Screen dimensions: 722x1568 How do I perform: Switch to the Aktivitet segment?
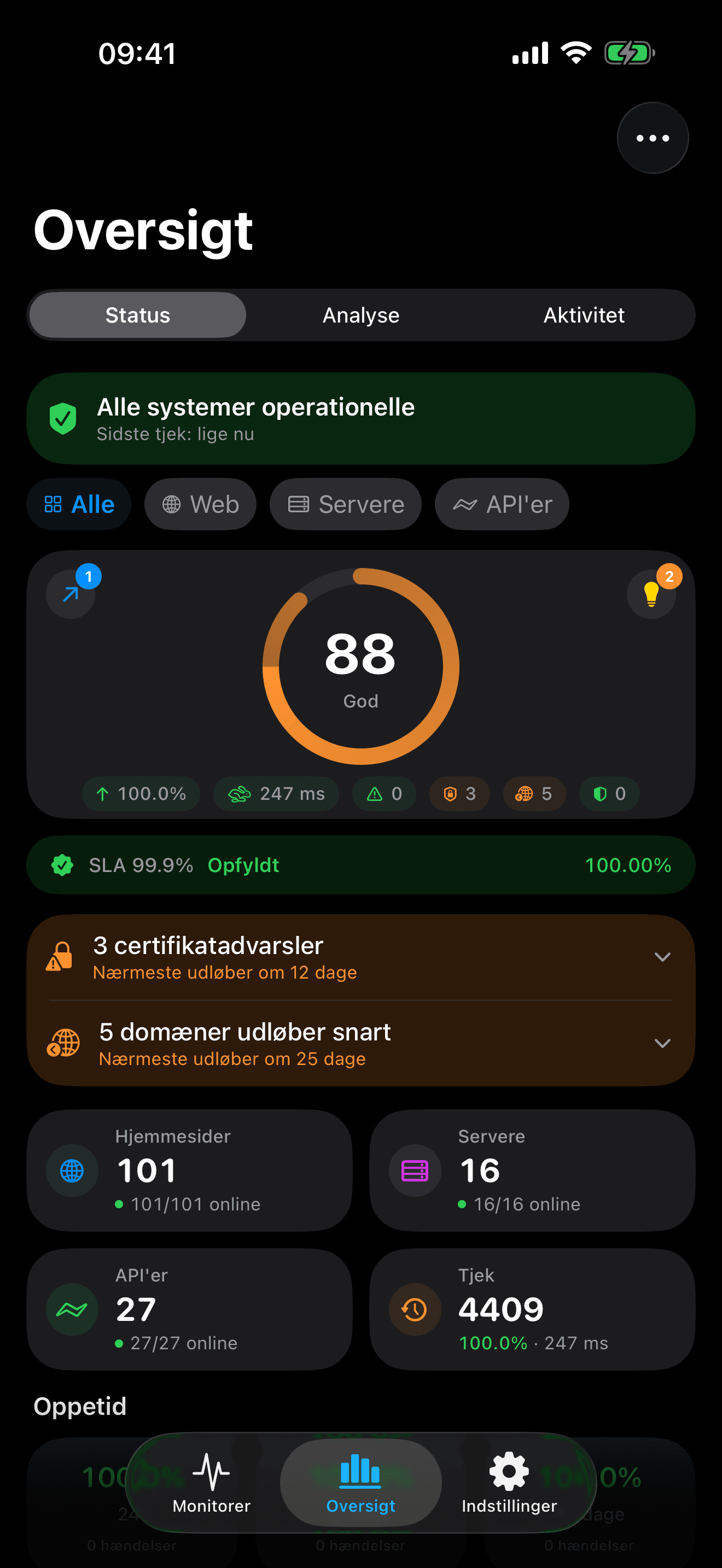point(583,315)
